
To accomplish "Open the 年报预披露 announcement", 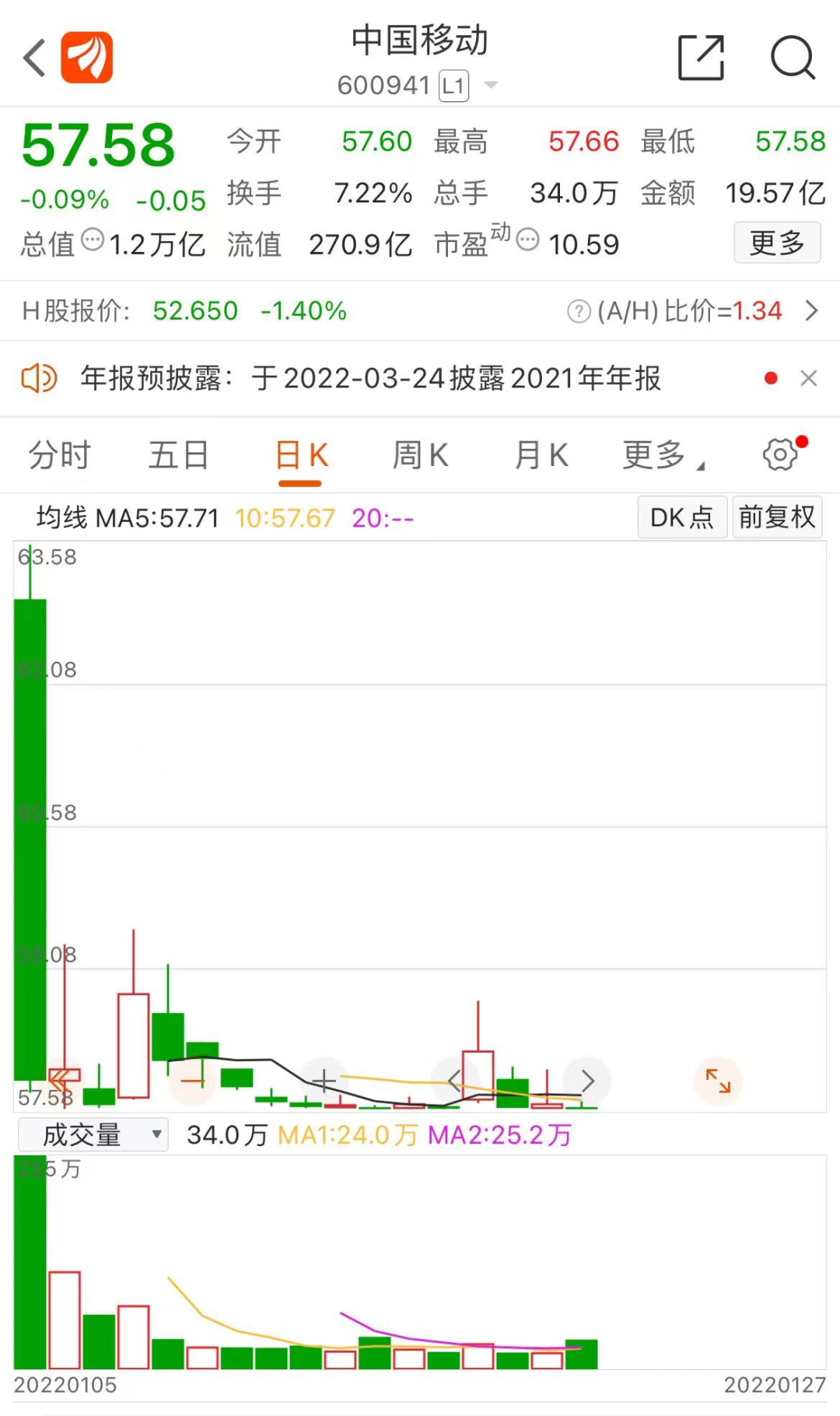I will point(370,378).
